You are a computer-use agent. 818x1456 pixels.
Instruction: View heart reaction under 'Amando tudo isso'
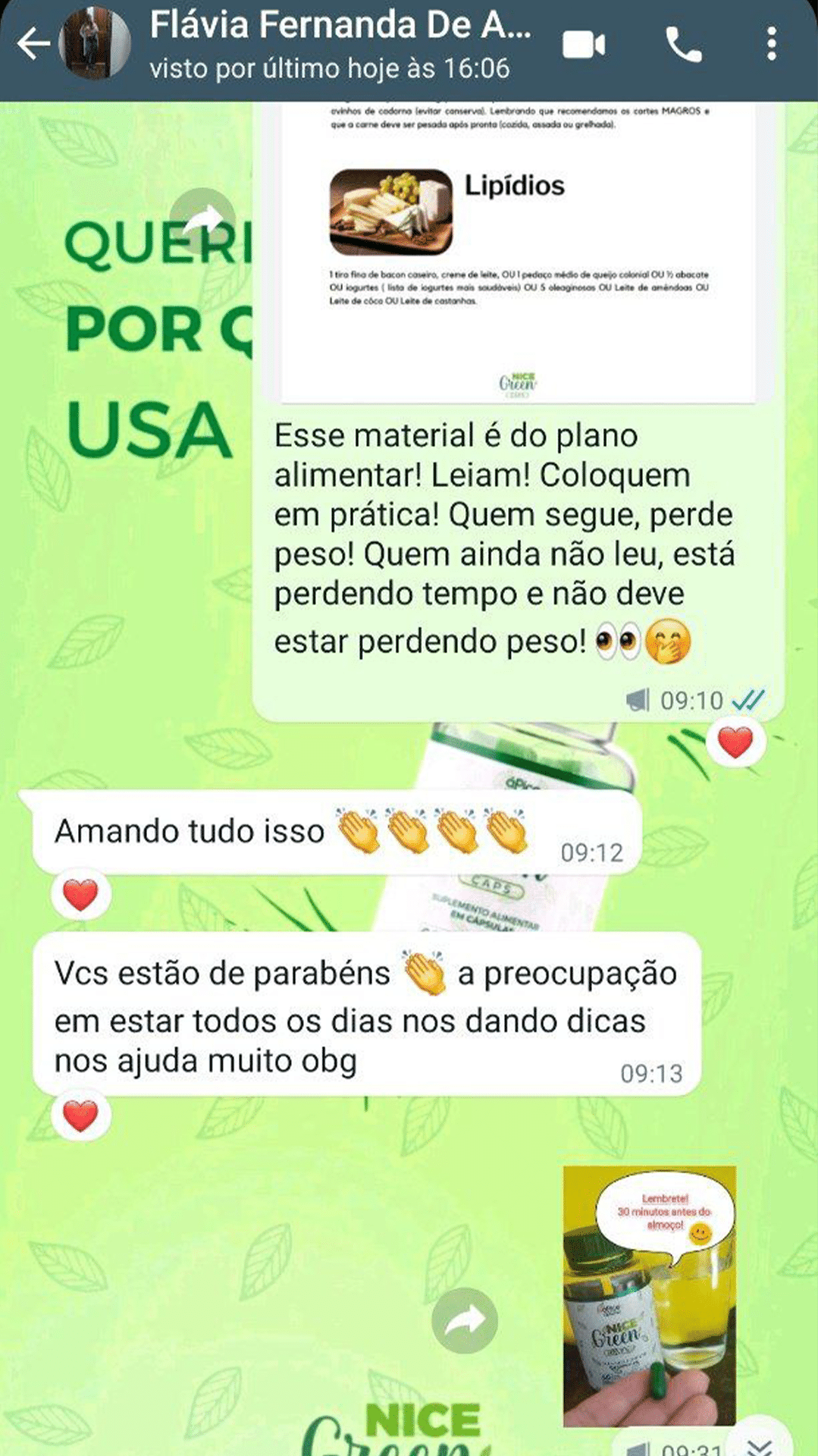point(80,895)
